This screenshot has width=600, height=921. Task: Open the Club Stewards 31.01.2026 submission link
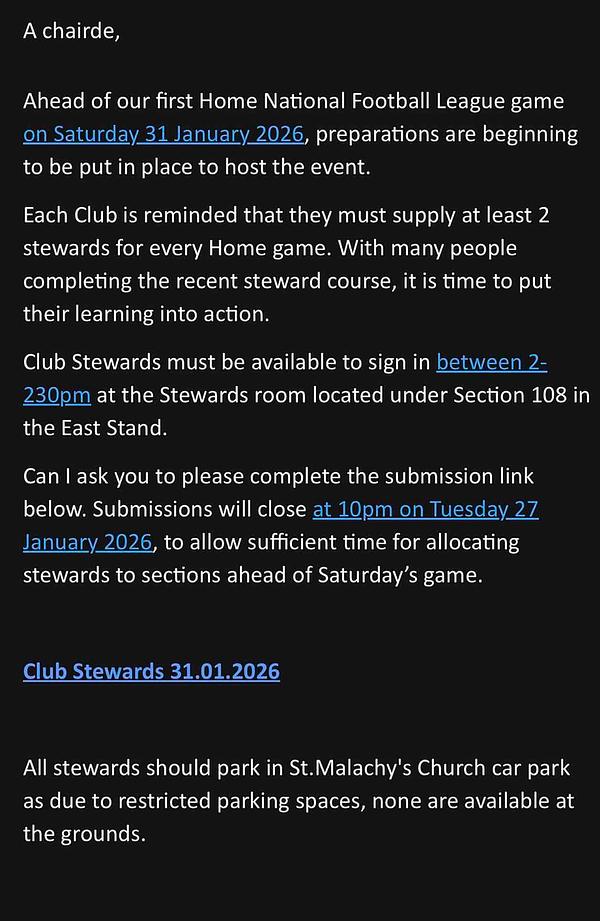click(151, 671)
